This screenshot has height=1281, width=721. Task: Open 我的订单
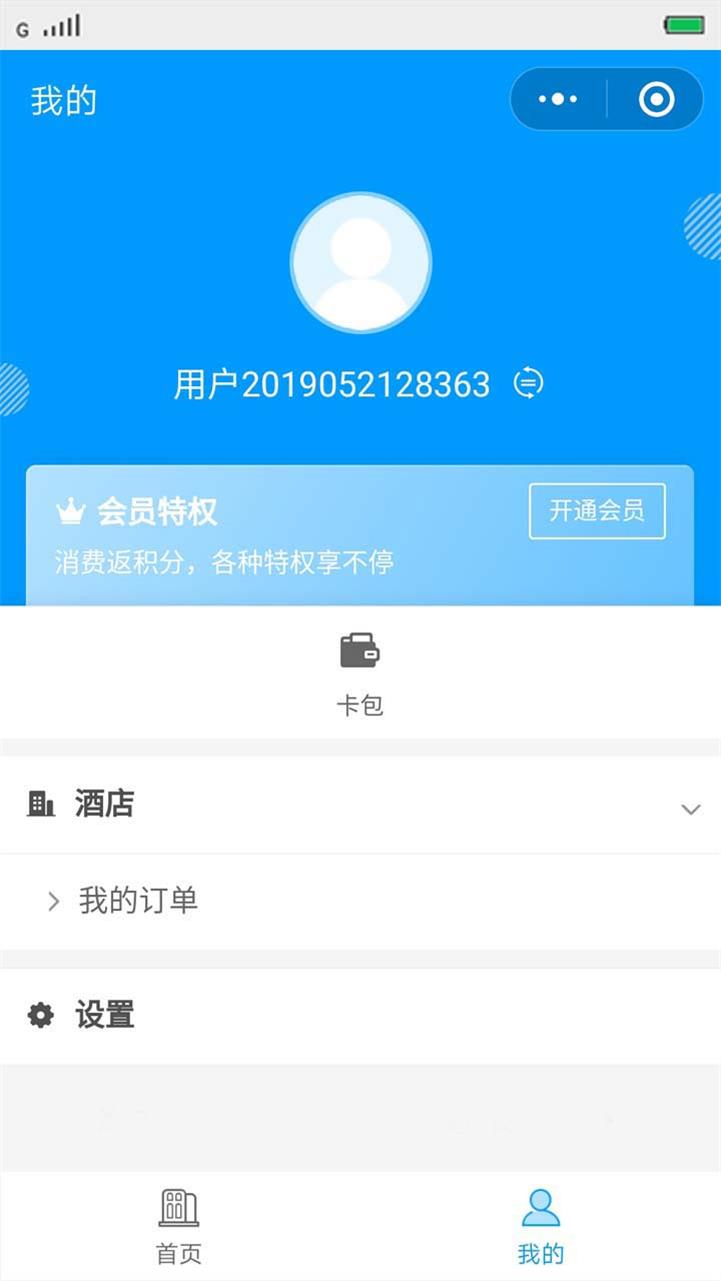(360, 901)
